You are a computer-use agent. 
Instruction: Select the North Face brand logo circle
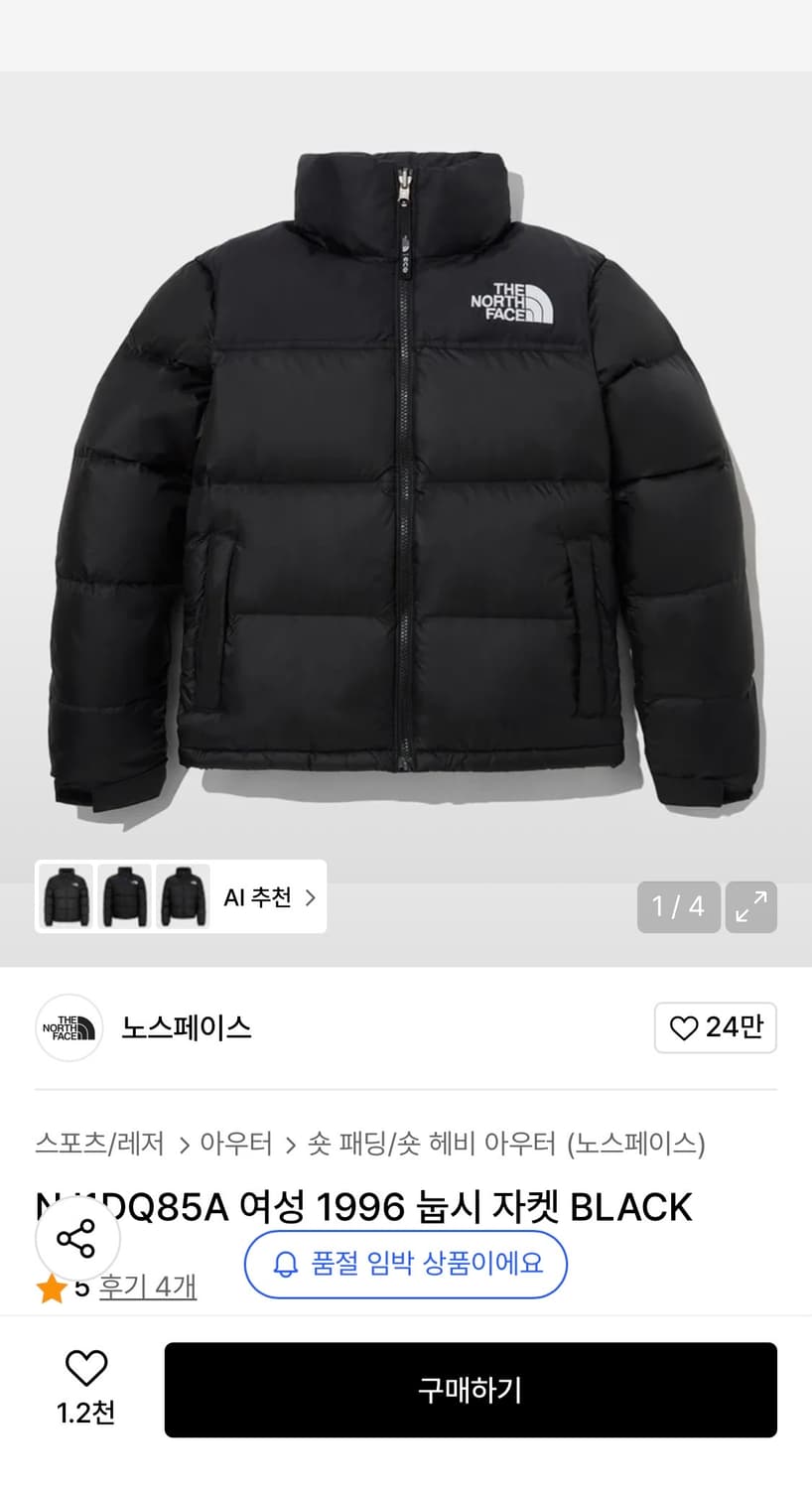(x=68, y=1028)
